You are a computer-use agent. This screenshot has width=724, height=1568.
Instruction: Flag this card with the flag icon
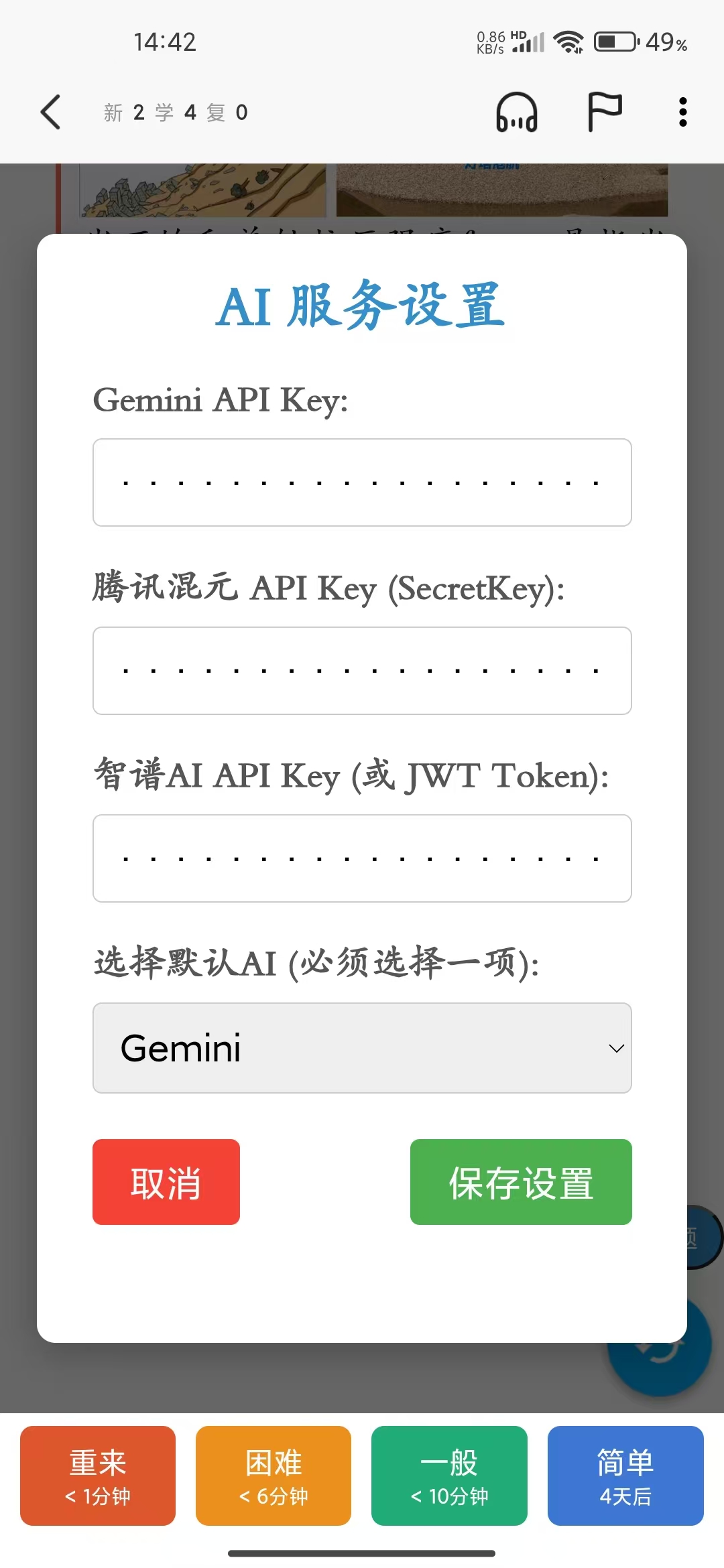605,112
